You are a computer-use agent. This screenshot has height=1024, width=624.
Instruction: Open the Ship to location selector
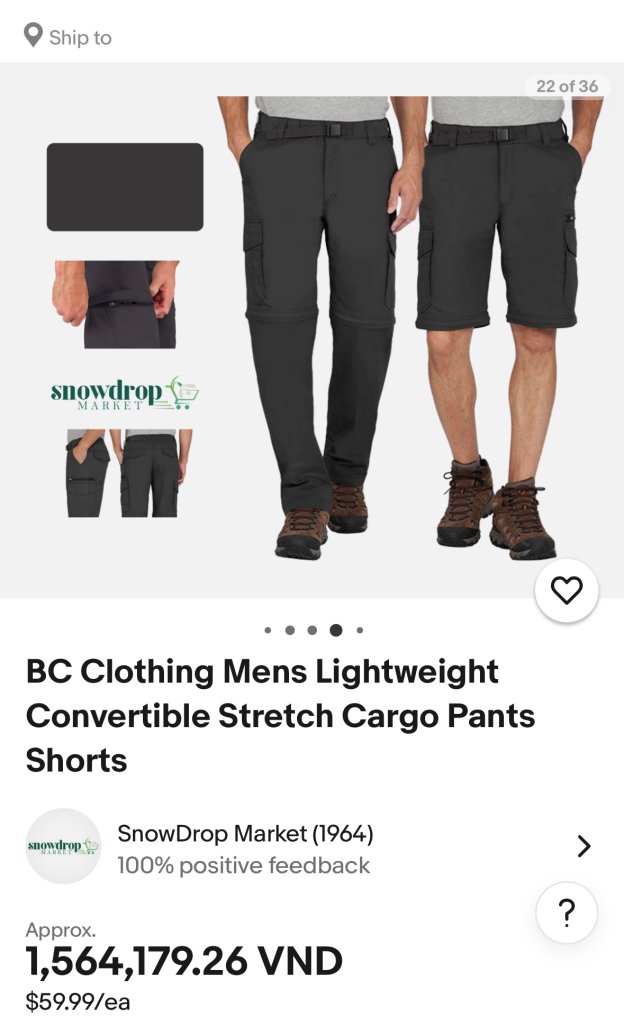coord(68,37)
